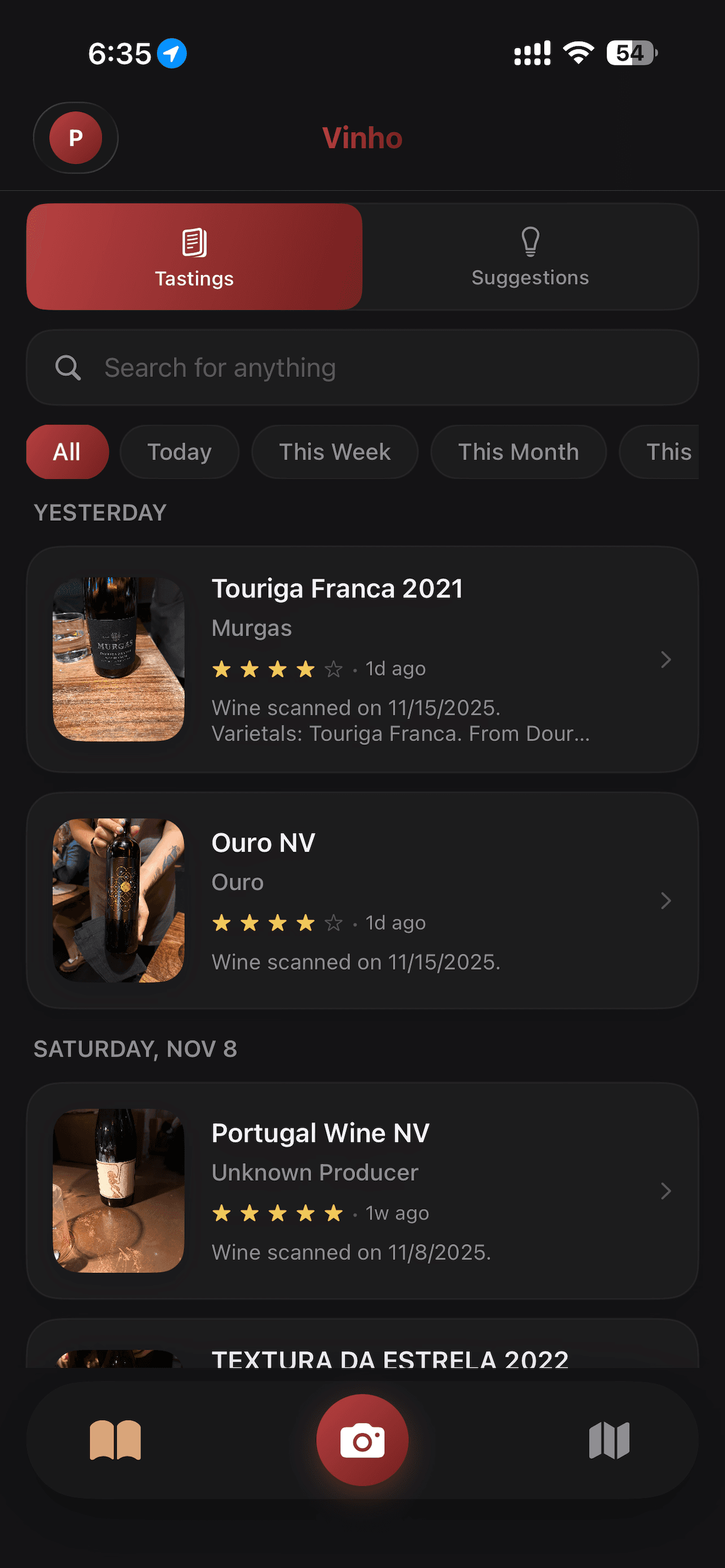Expand the Touriga Franca 2021 entry via chevron

(x=665, y=659)
